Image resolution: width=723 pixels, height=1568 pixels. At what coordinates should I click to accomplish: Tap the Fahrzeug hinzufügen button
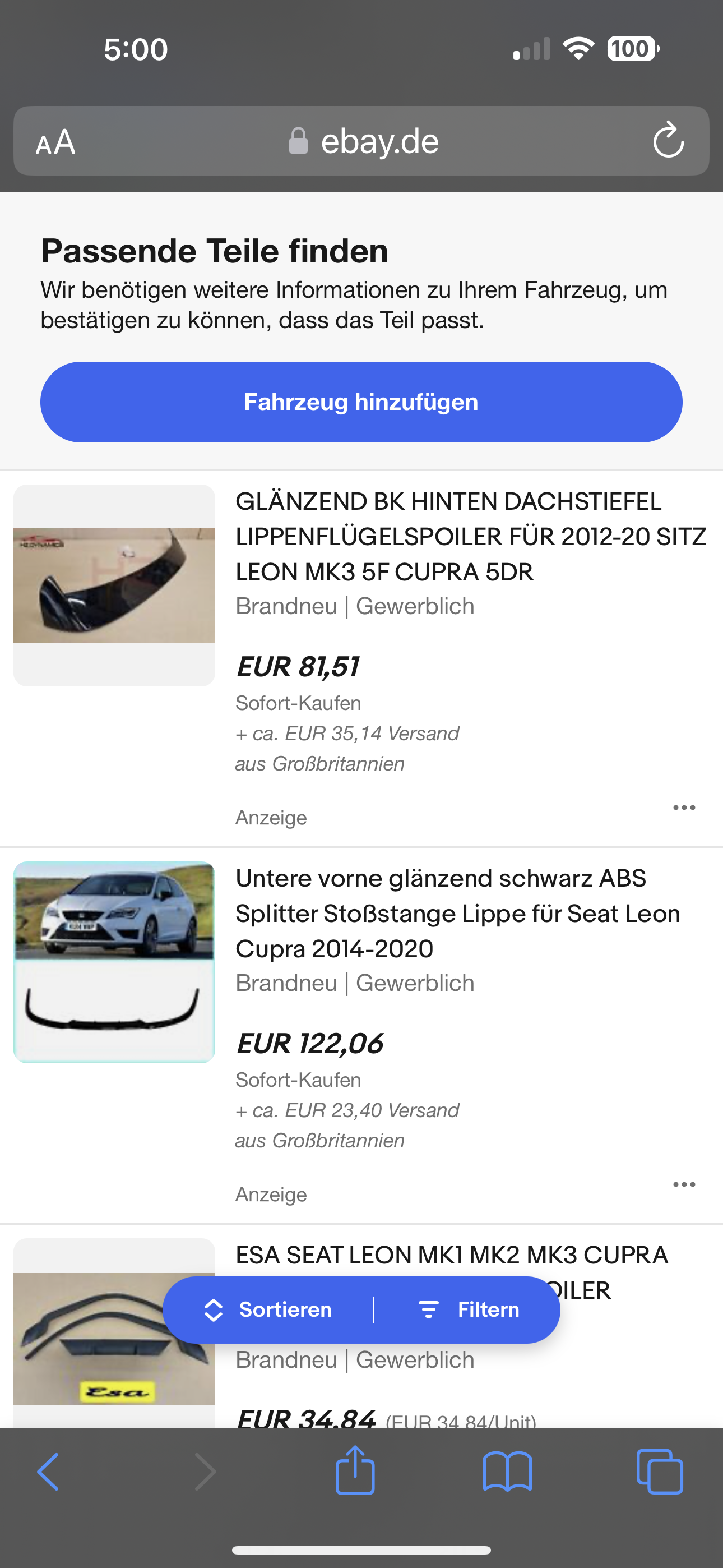[x=361, y=402]
